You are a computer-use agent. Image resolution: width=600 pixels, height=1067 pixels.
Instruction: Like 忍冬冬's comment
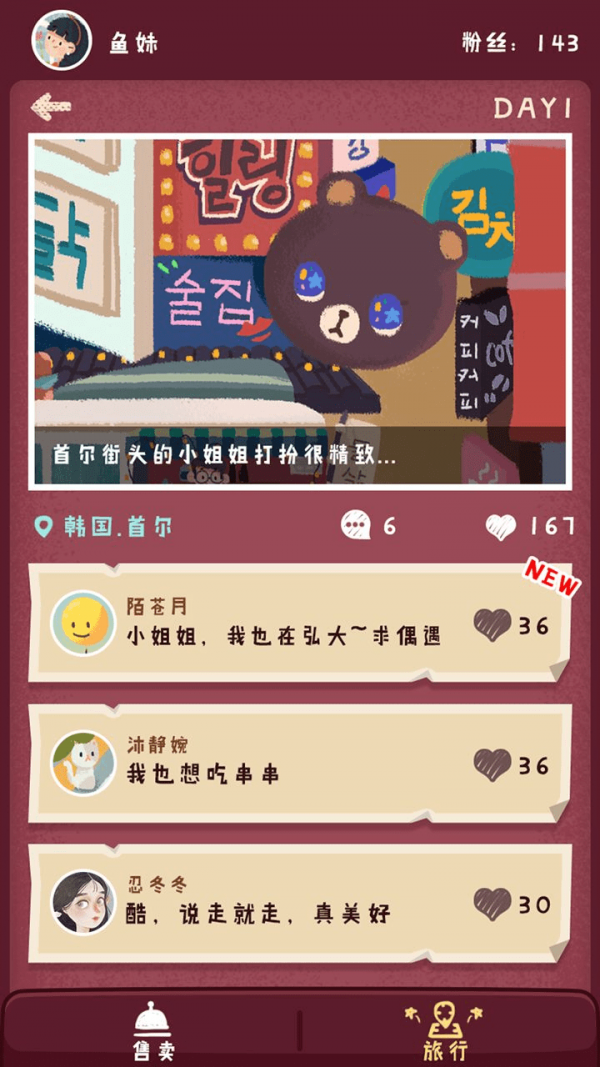pos(492,904)
